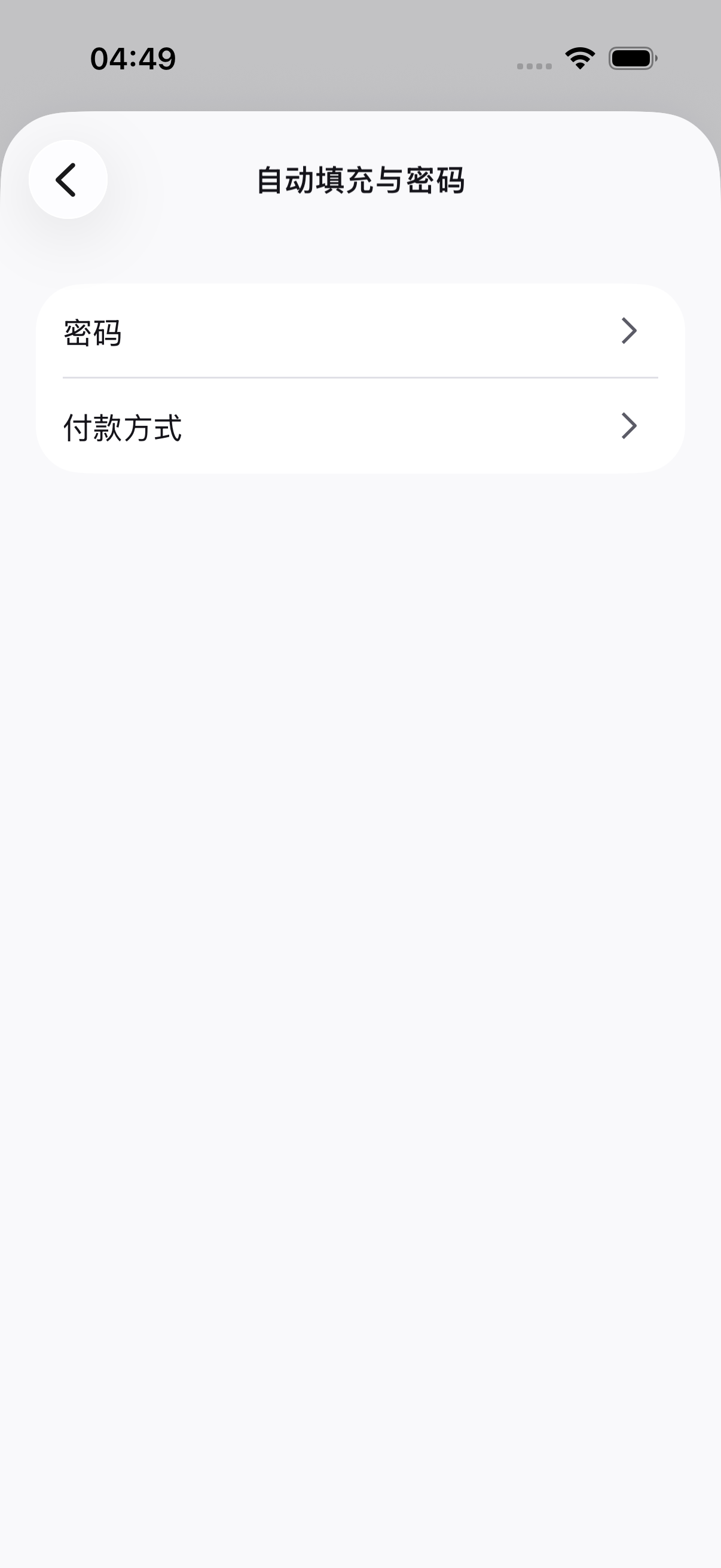Go back using the back arrow
The width and height of the screenshot is (721, 1568).
pyautogui.click(x=68, y=179)
